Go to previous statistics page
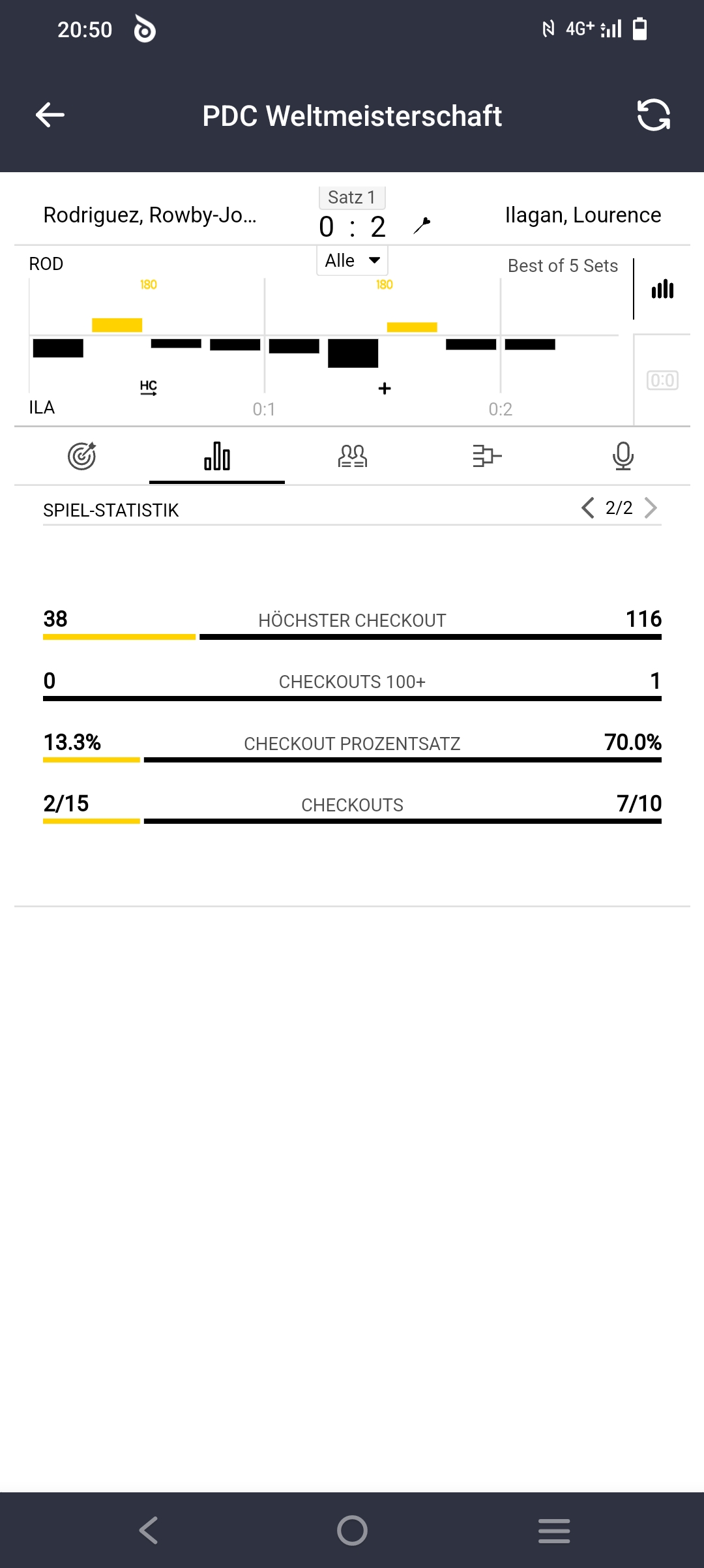 point(588,507)
